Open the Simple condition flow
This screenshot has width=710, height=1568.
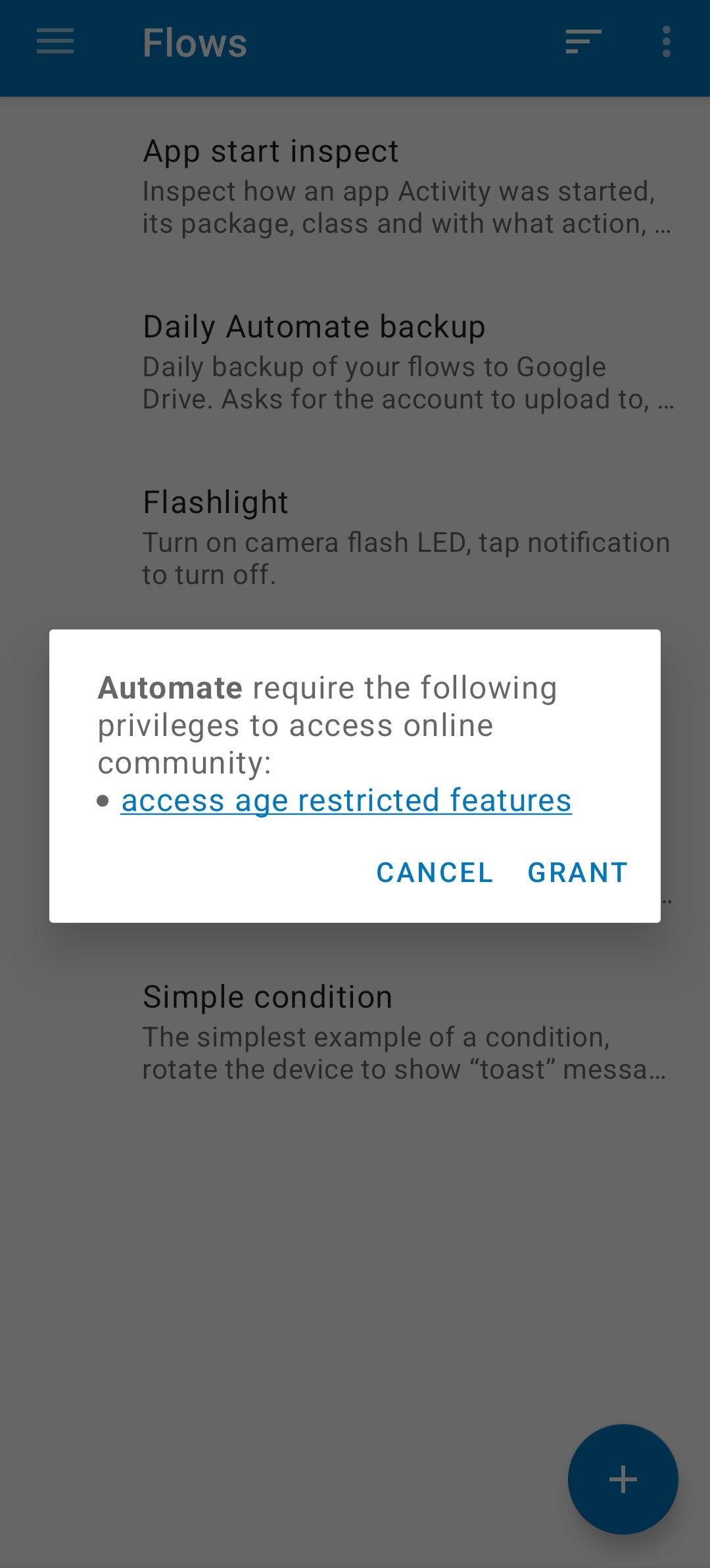[x=355, y=1031]
